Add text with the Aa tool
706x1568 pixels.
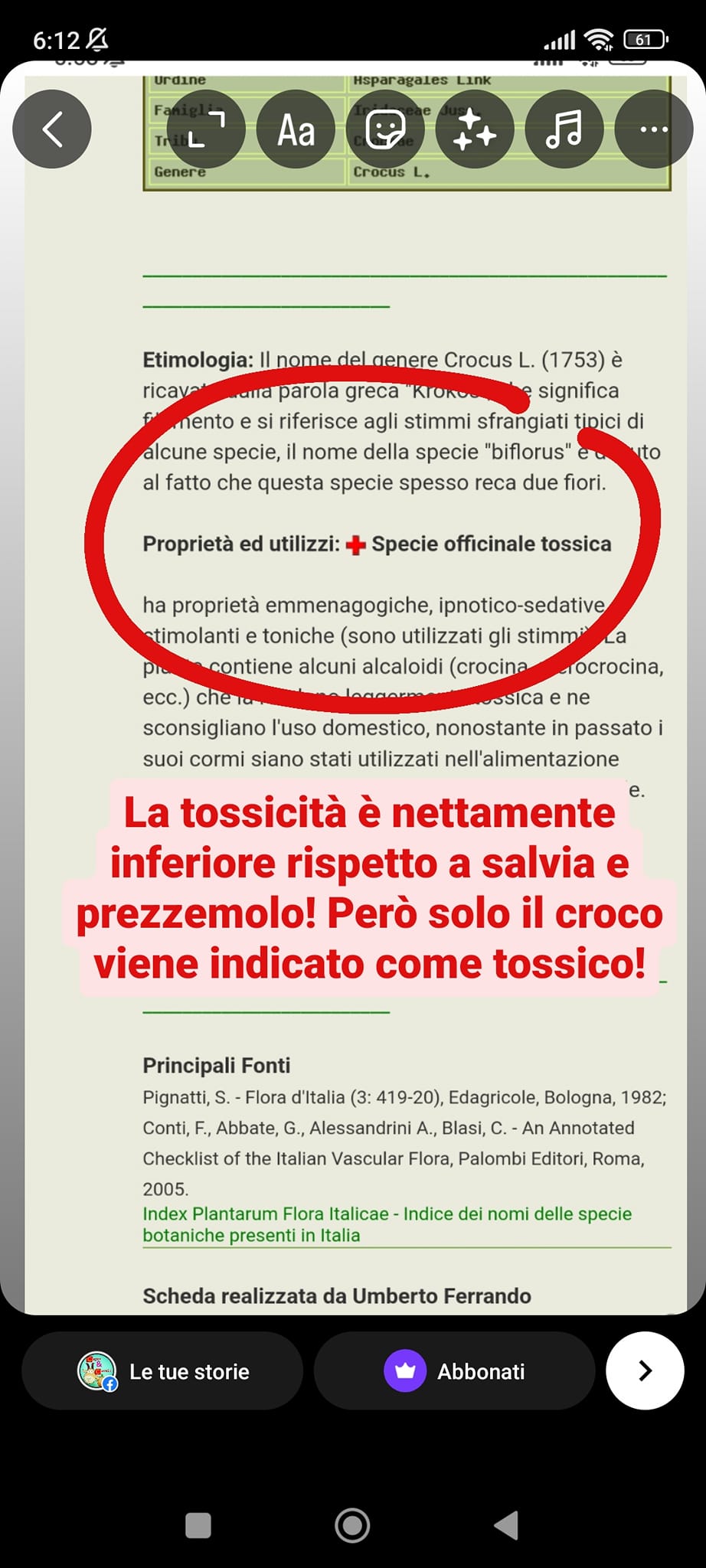296,129
